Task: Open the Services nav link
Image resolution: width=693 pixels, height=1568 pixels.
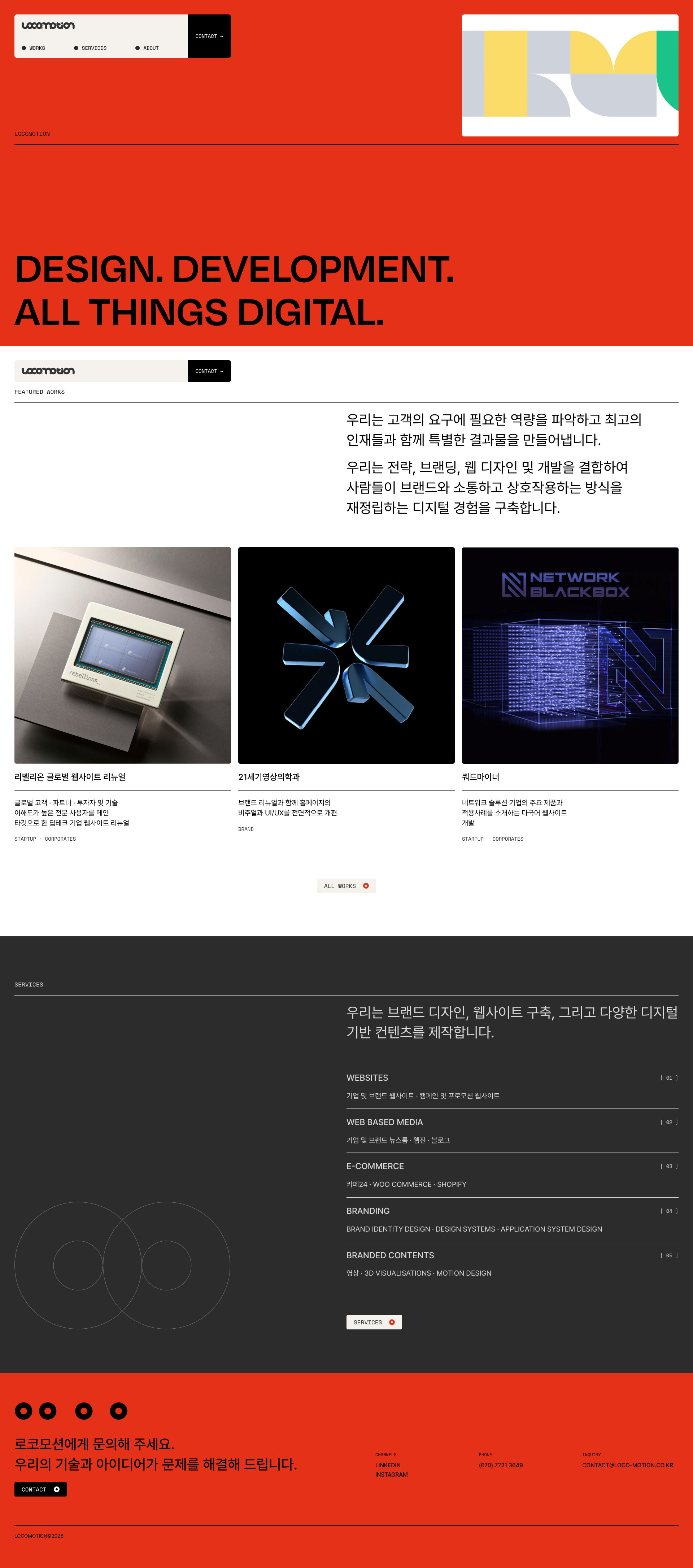Action: point(93,48)
